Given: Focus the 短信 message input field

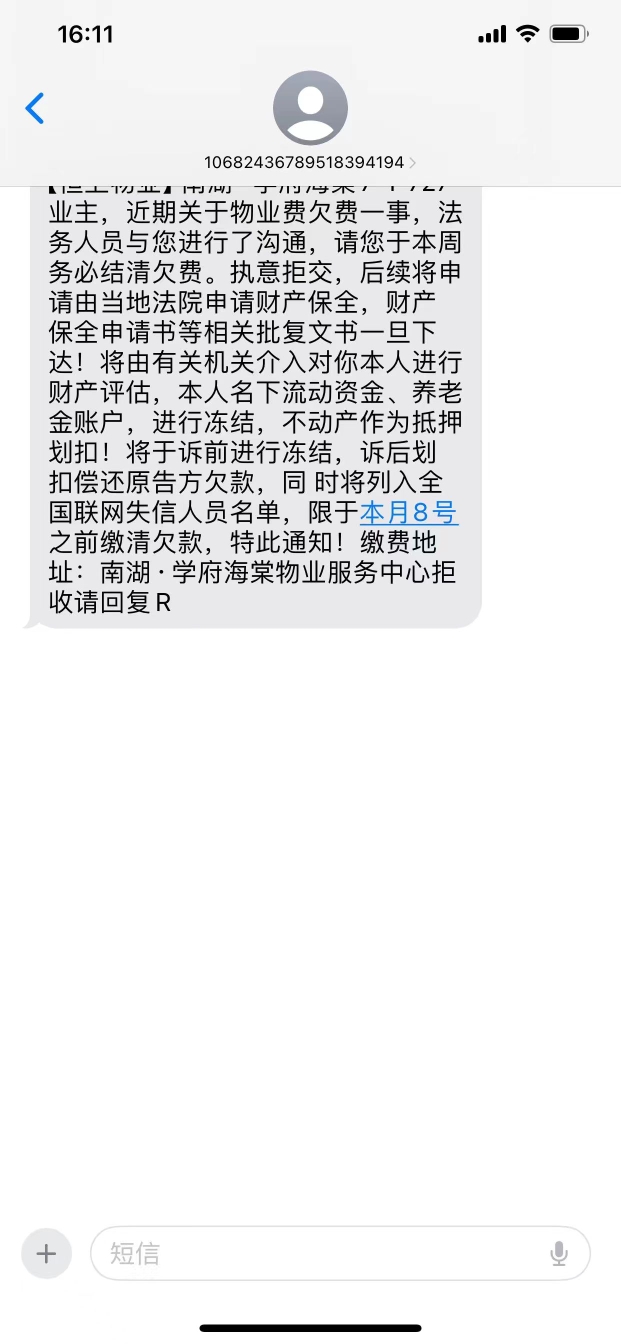Looking at the screenshot, I should click(320, 1253).
